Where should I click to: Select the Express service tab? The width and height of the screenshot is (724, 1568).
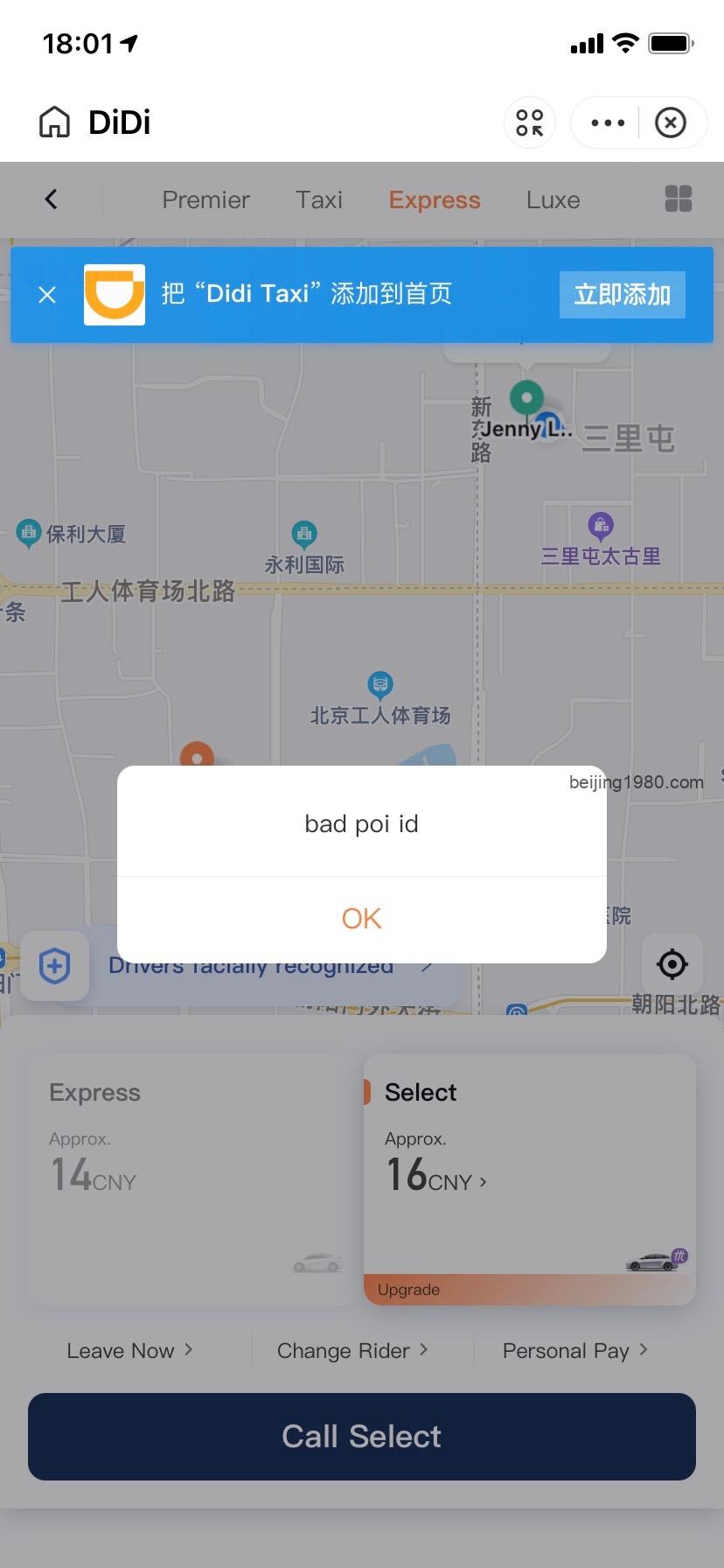[x=435, y=200]
